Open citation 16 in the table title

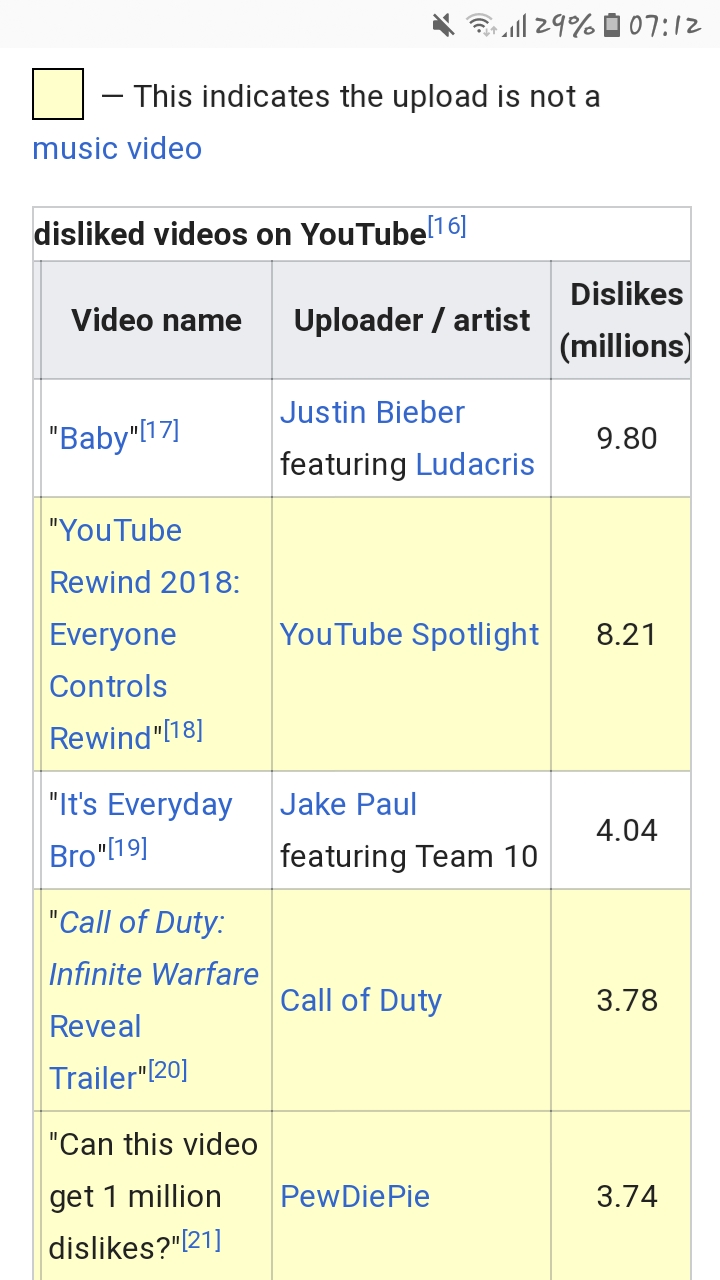point(447,227)
